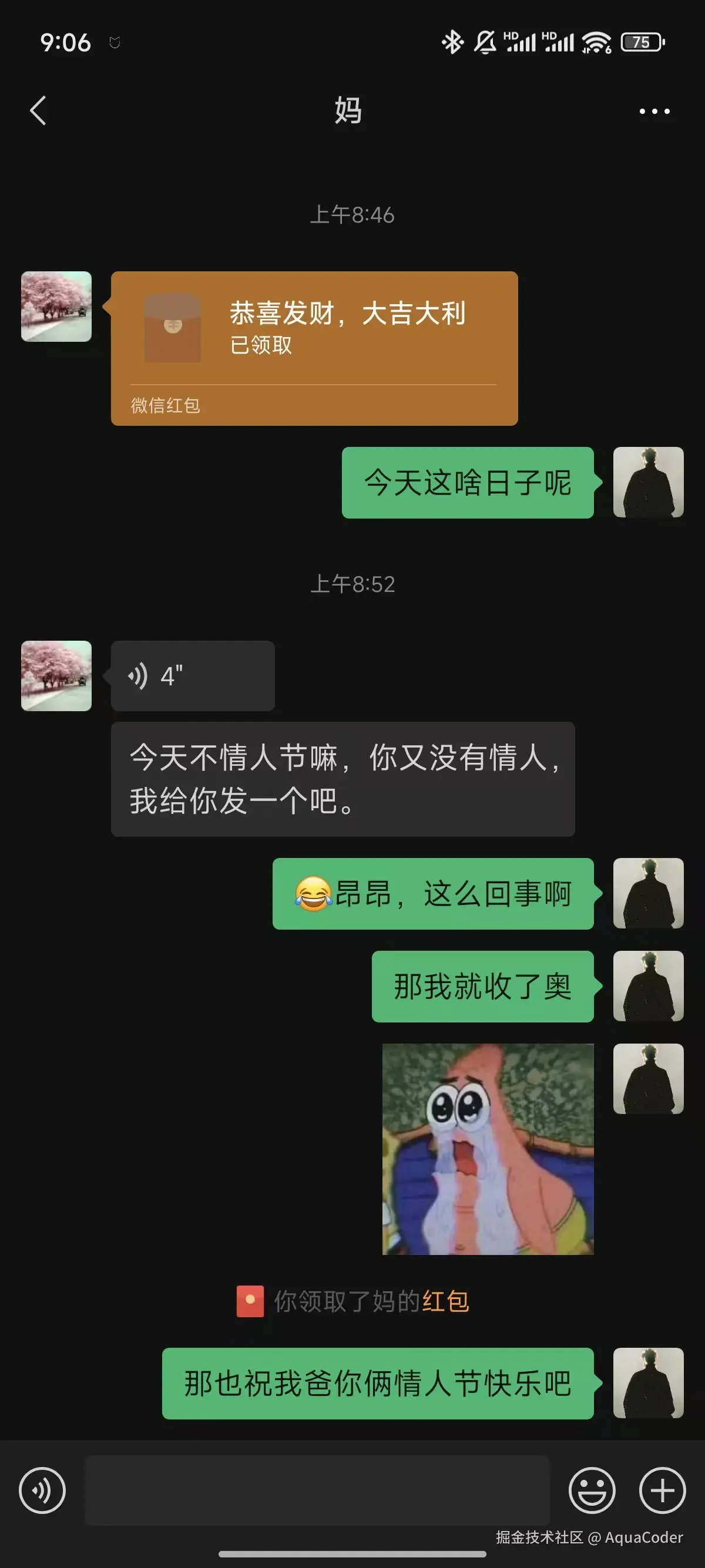Tap the Bluetooth icon in status bar
Viewport: 705px width, 1568px height.
click(x=451, y=43)
